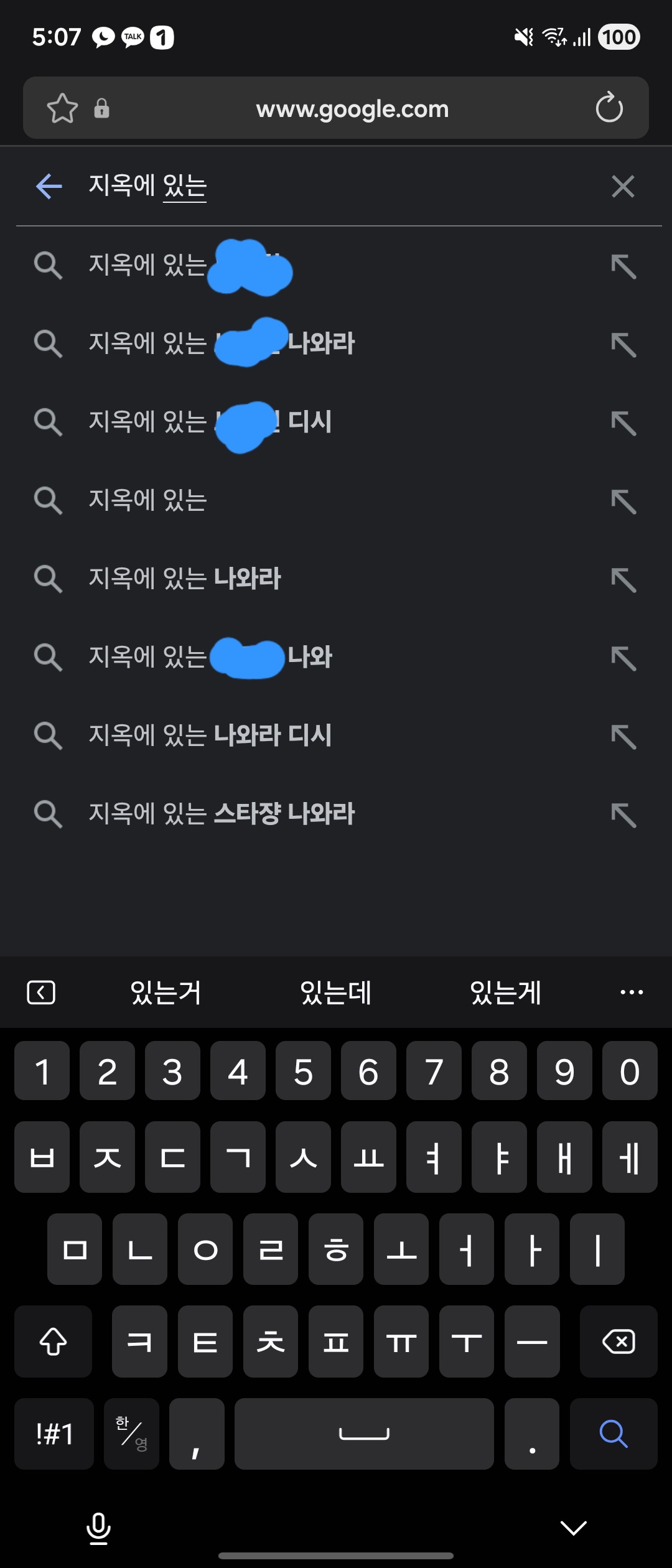Hit the backspace key

pyautogui.click(x=618, y=1342)
